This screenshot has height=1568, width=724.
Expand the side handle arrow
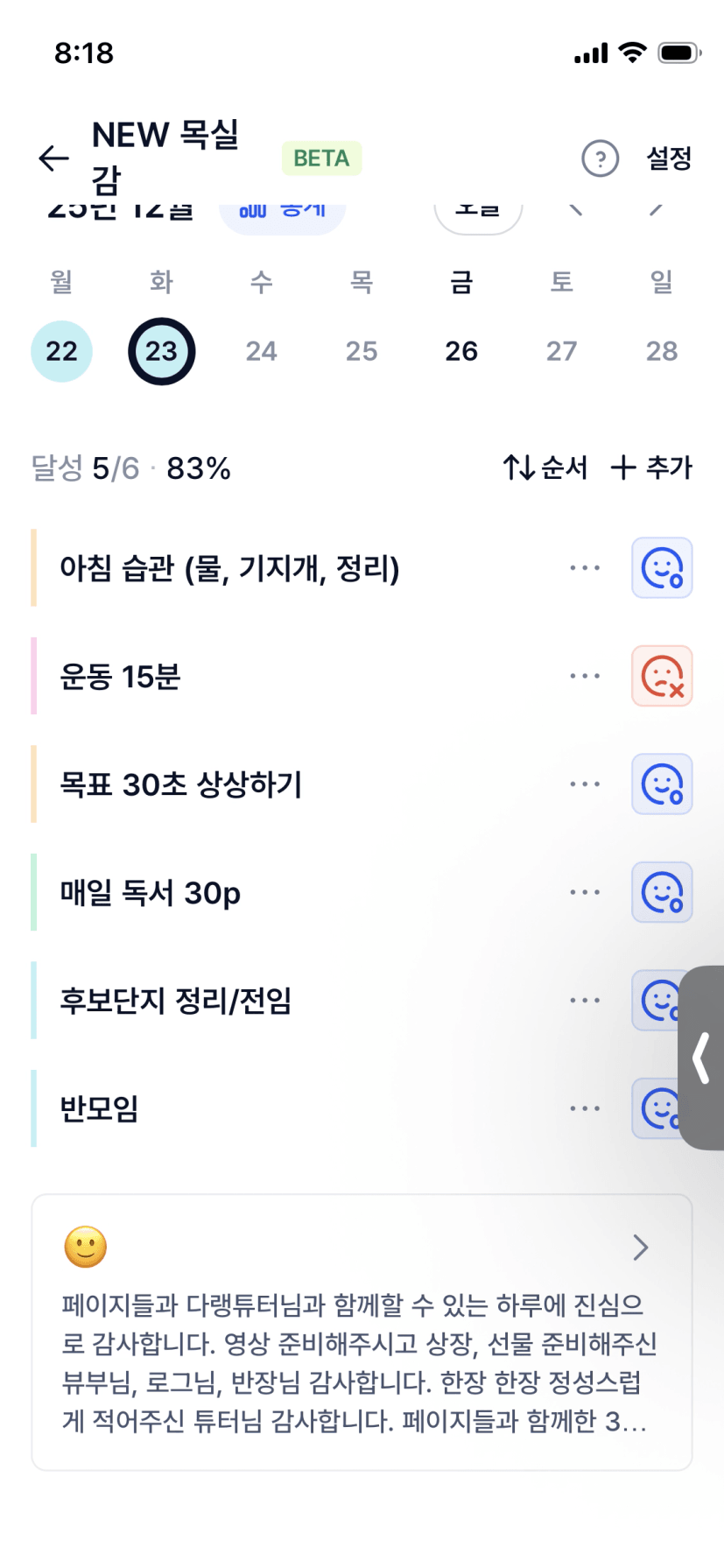click(701, 1058)
